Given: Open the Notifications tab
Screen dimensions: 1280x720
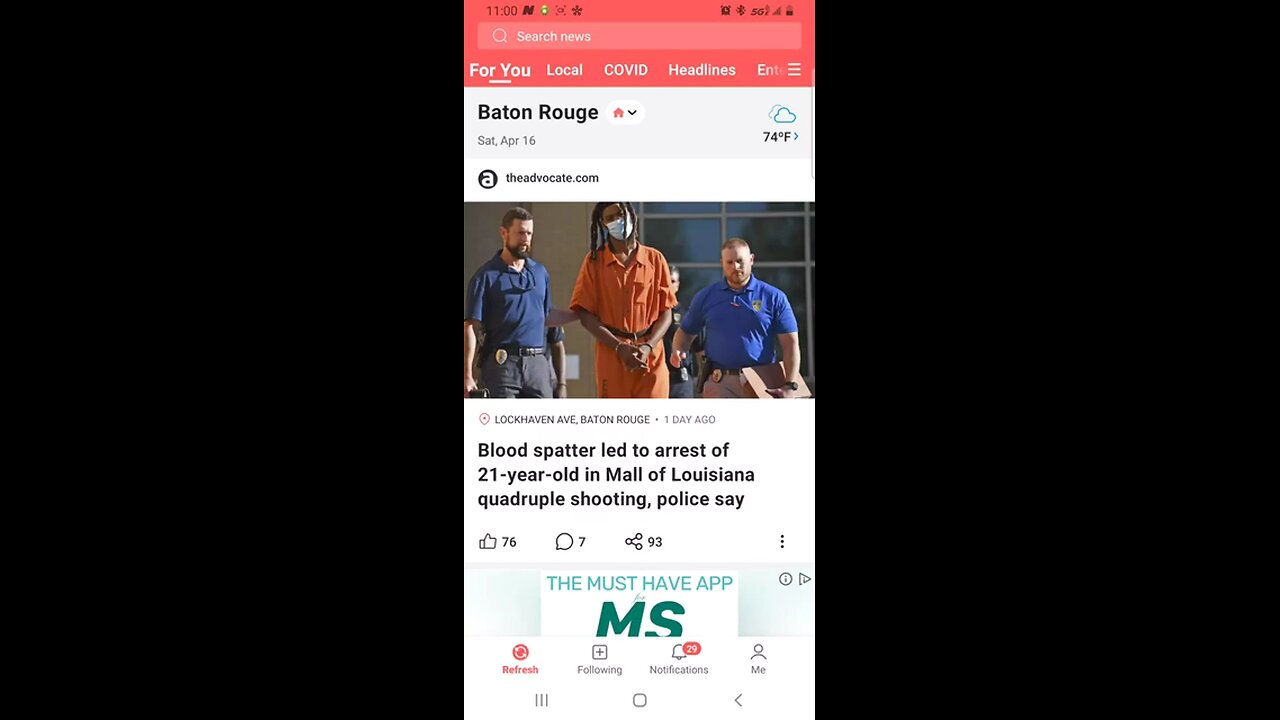Looking at the screenshot, I should click(679, 659).
